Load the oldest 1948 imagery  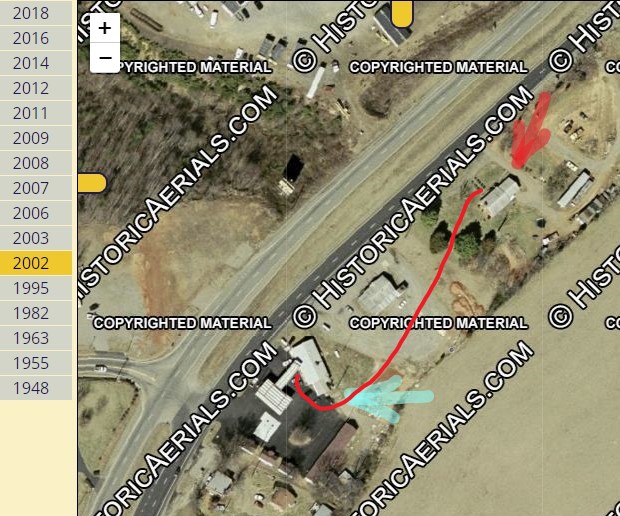[31, 388]
